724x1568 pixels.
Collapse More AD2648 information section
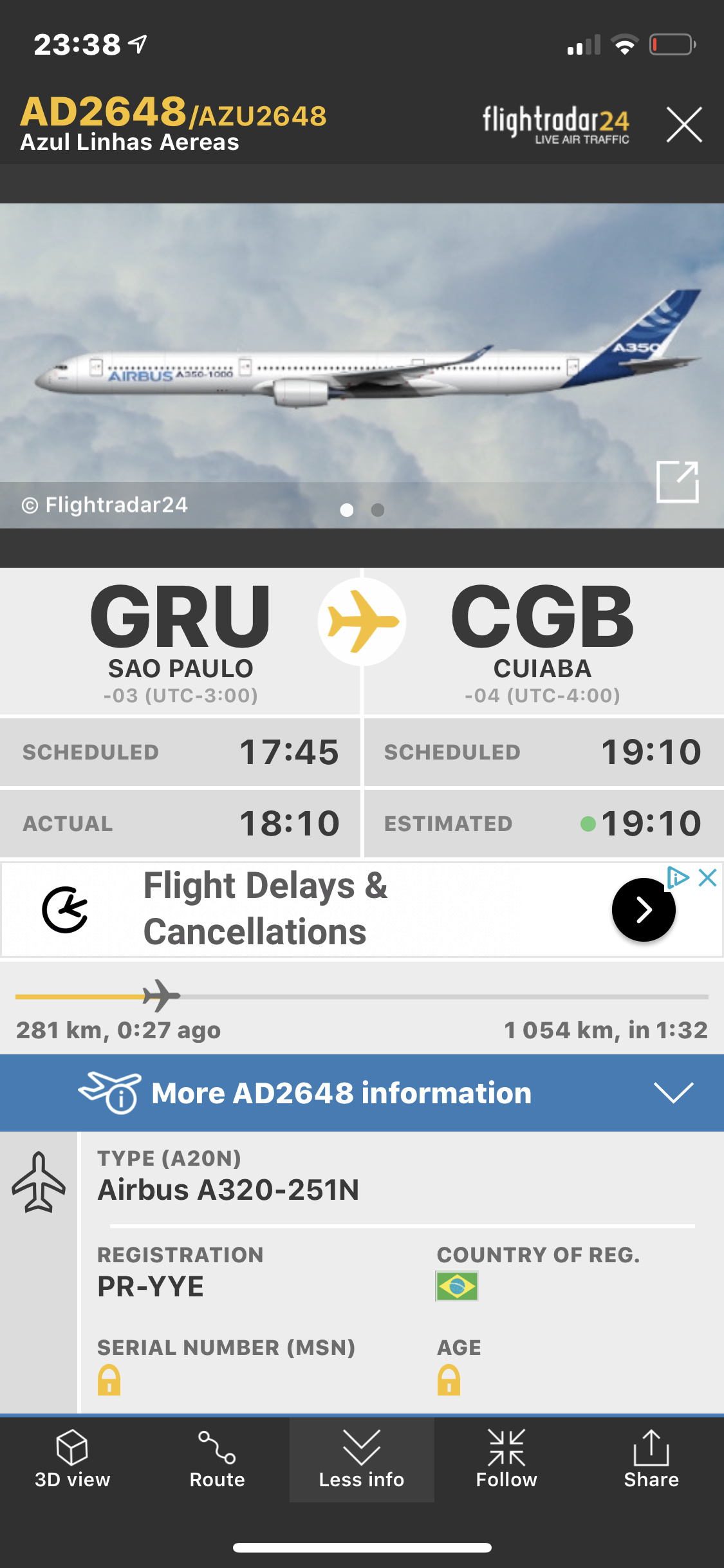click(673, 1092)
